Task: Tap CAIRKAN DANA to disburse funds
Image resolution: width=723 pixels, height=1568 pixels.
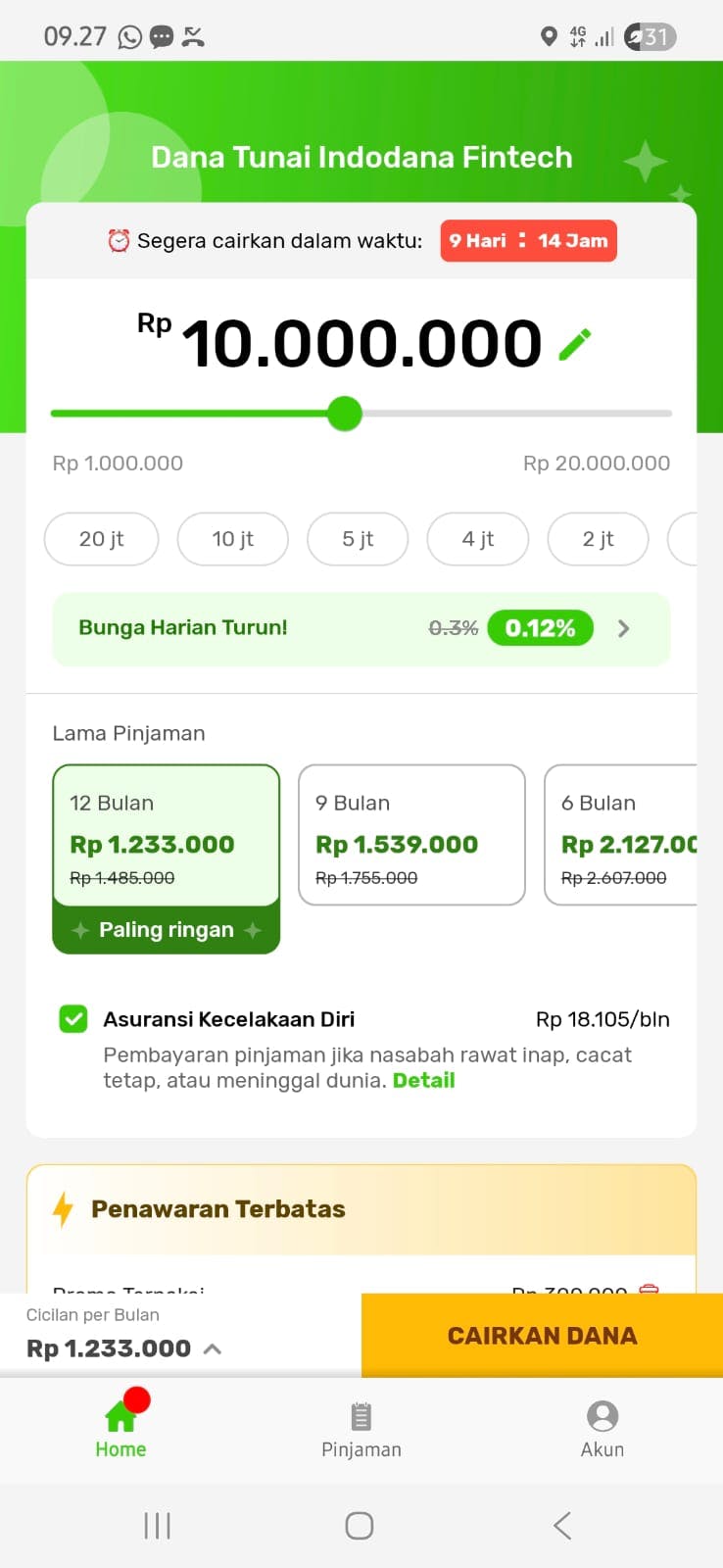Action: coord(542,1336)
